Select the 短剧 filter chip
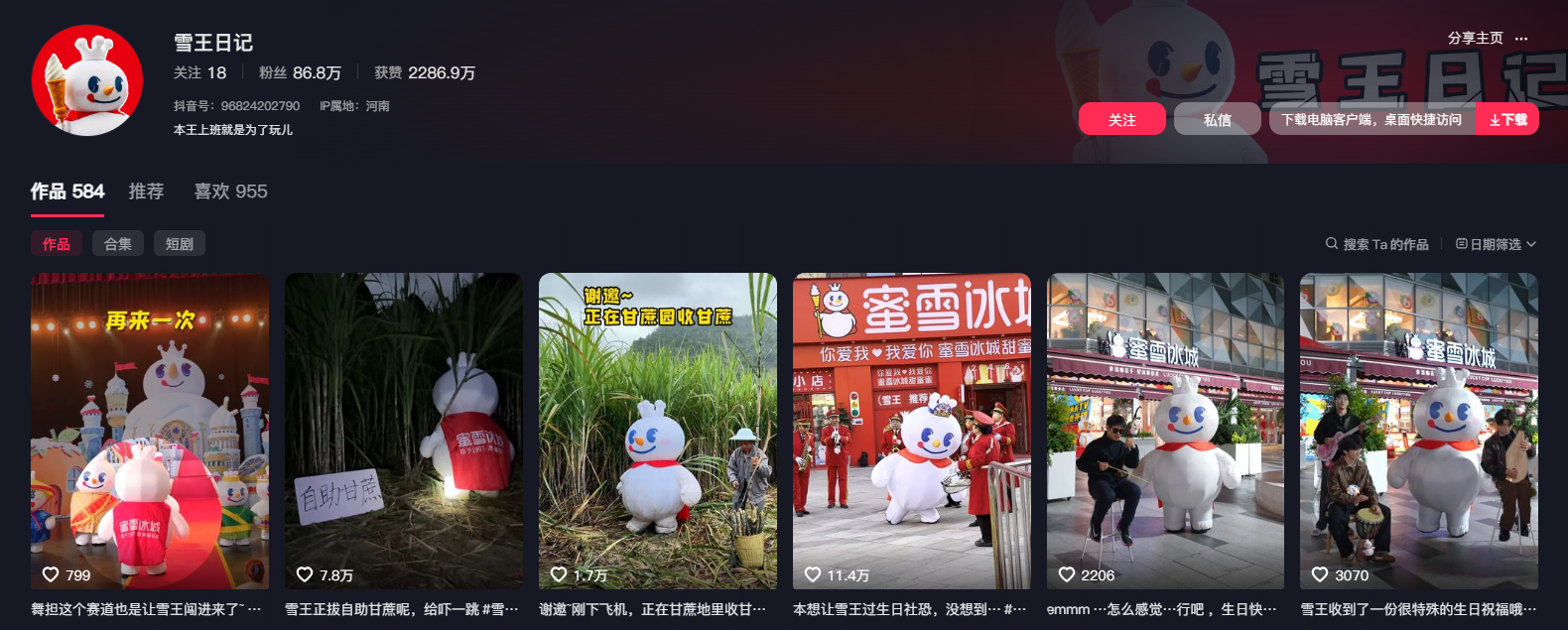Screen dimensions: 1568x630 (x=180, y=244)
